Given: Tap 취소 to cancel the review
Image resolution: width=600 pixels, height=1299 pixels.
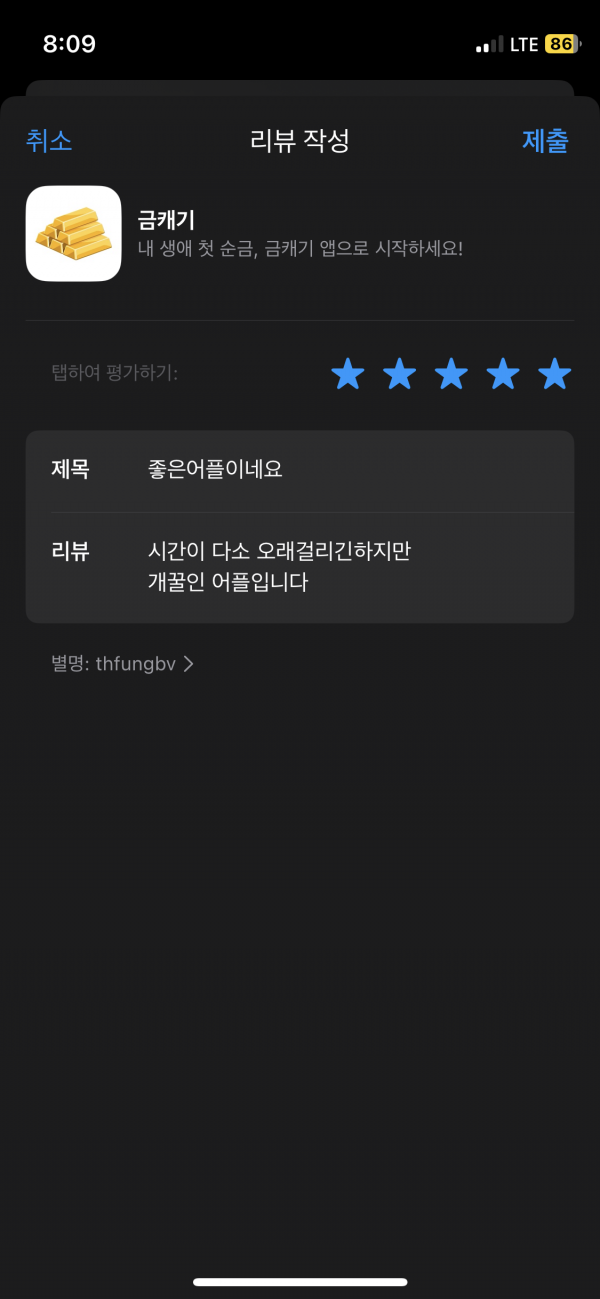Looking at the screenshot, I should [x=49, y=141].
